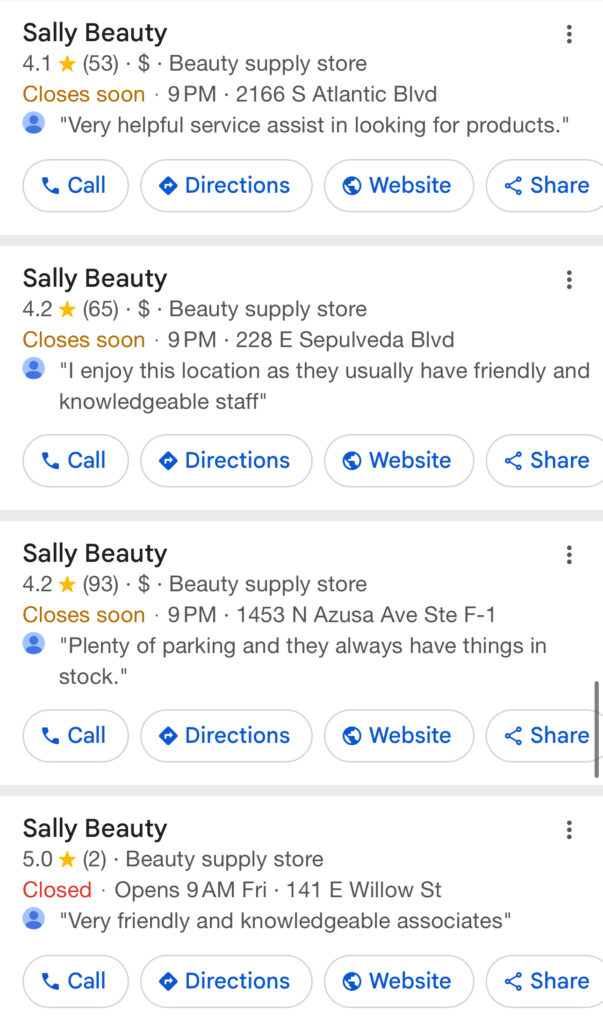Screen dimensions: 603x1024
Task: Open overflow menu for E Sepulveda Blvd listing
Action: coord(569,279)
